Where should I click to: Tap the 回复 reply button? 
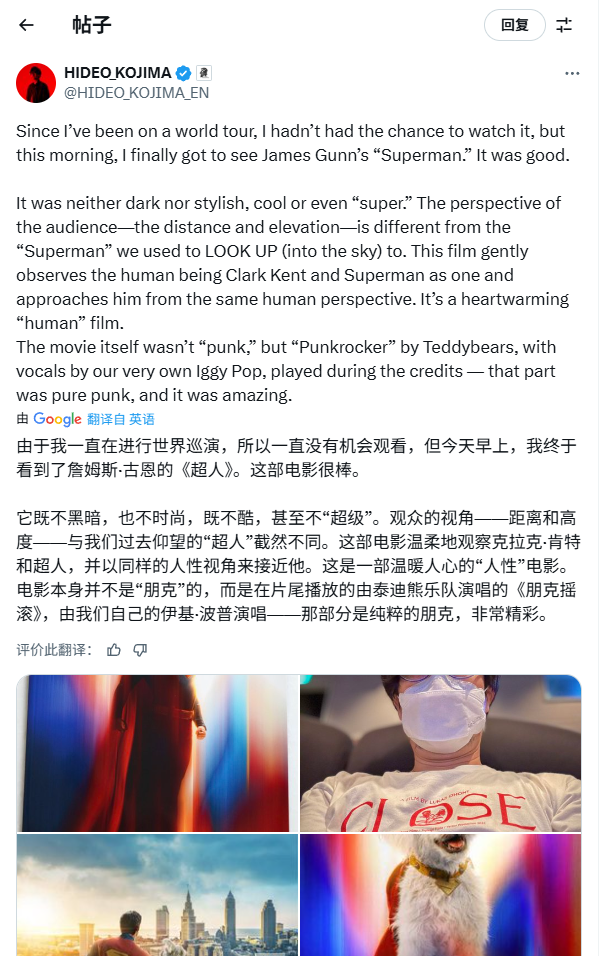tap(514, 25)
